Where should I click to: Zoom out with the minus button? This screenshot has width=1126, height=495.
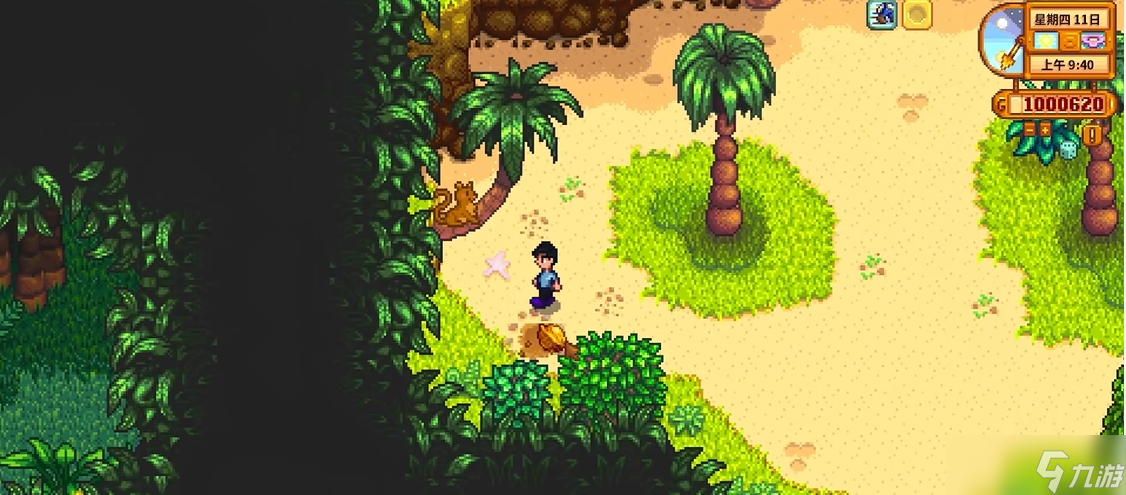1030,130
